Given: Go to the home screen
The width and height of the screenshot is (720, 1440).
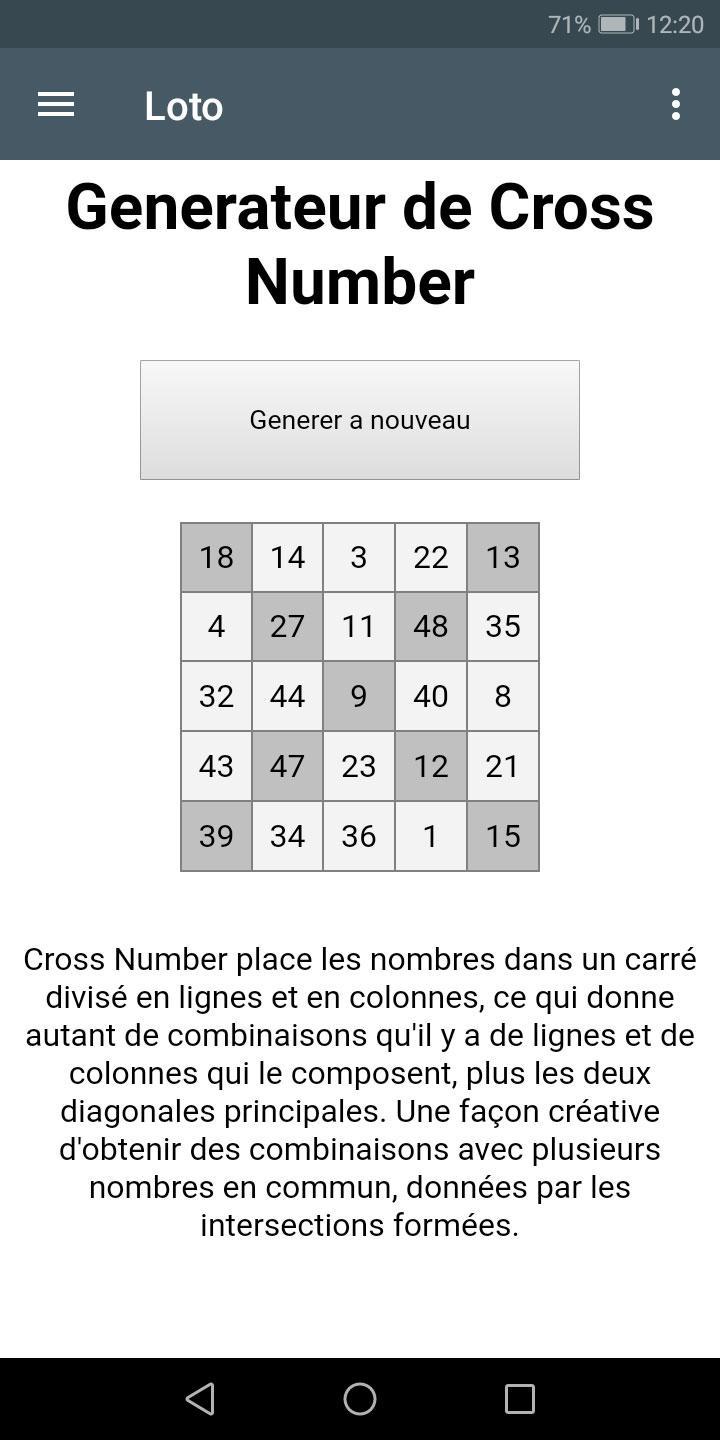Looking at the screenshot, I should [360, 1398].
